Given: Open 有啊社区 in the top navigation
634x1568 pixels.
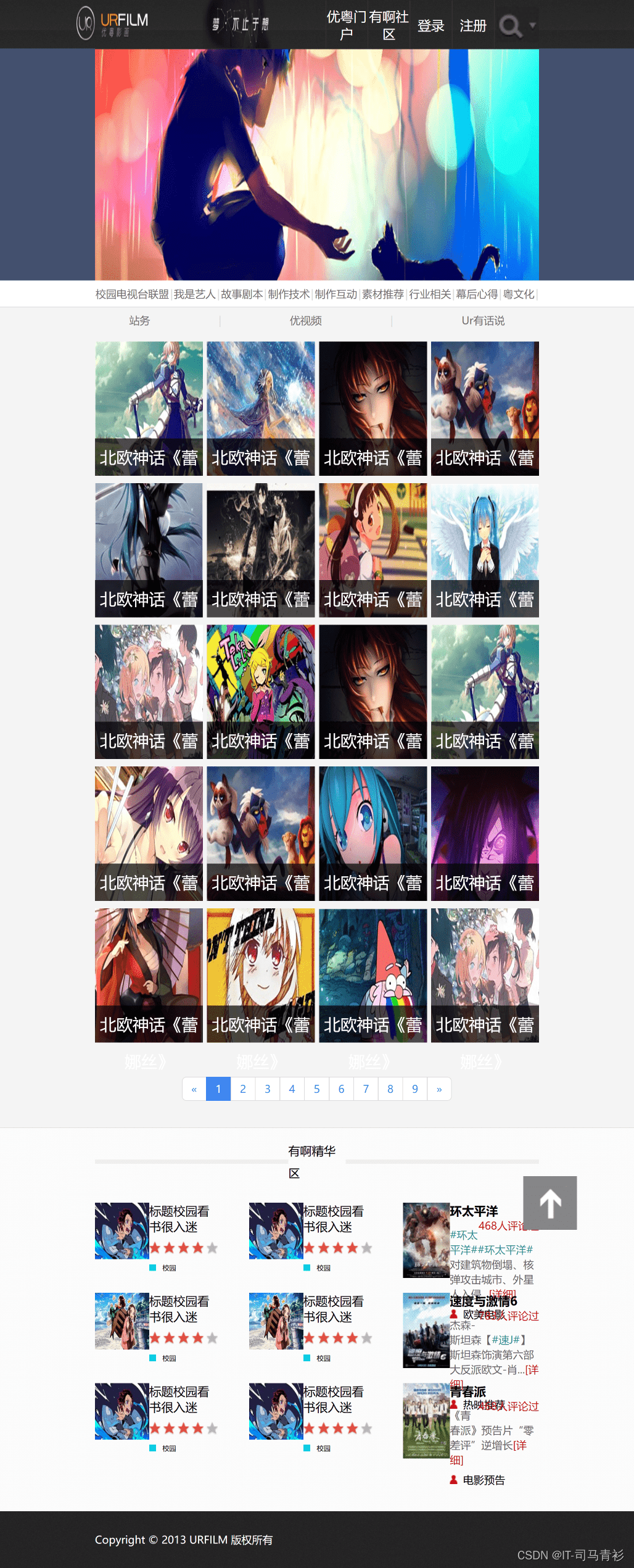Looking at the screenshot, I should 389,25.
